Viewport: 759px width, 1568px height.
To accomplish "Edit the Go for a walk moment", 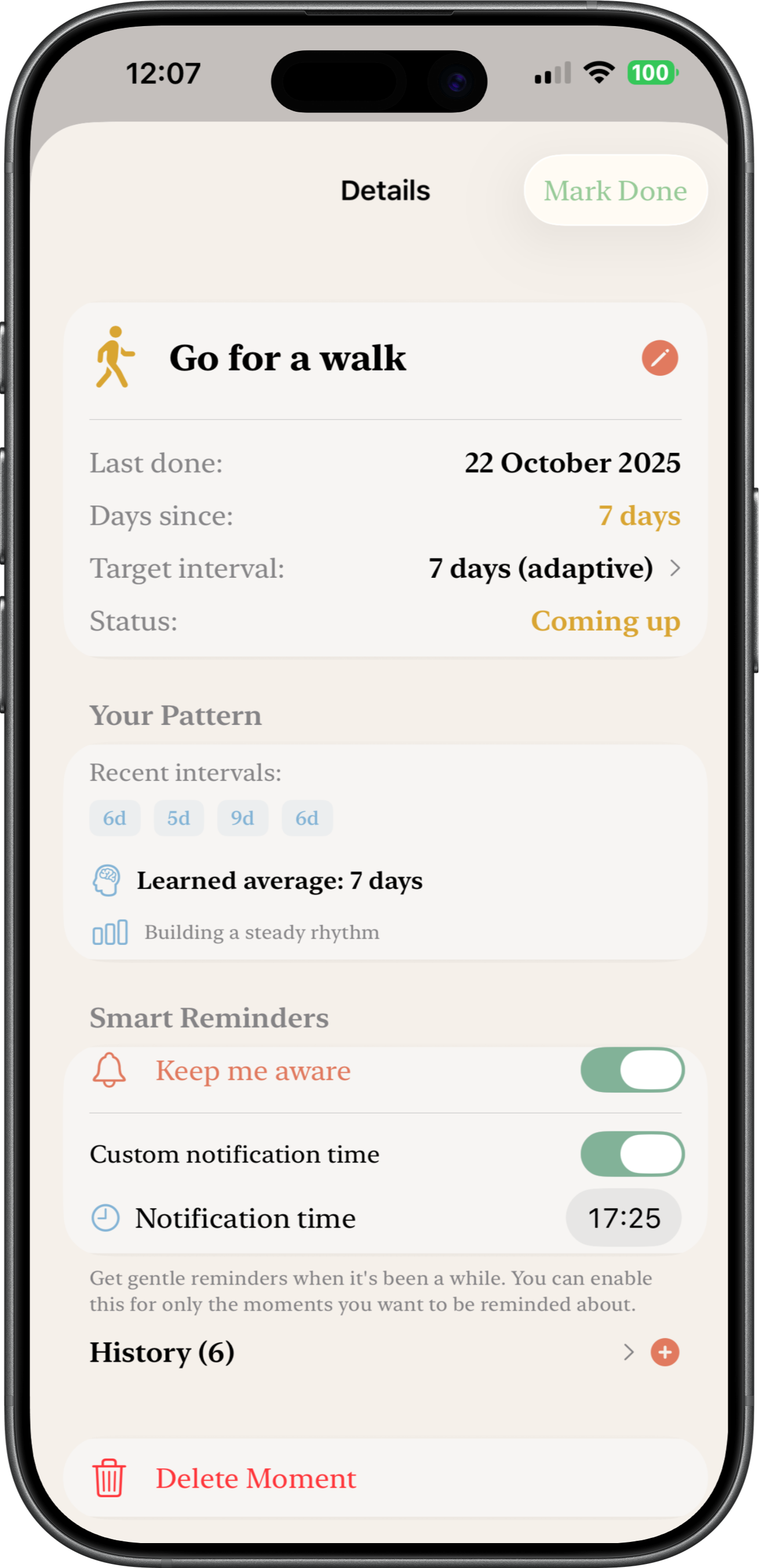I will [x=660, y=358].
